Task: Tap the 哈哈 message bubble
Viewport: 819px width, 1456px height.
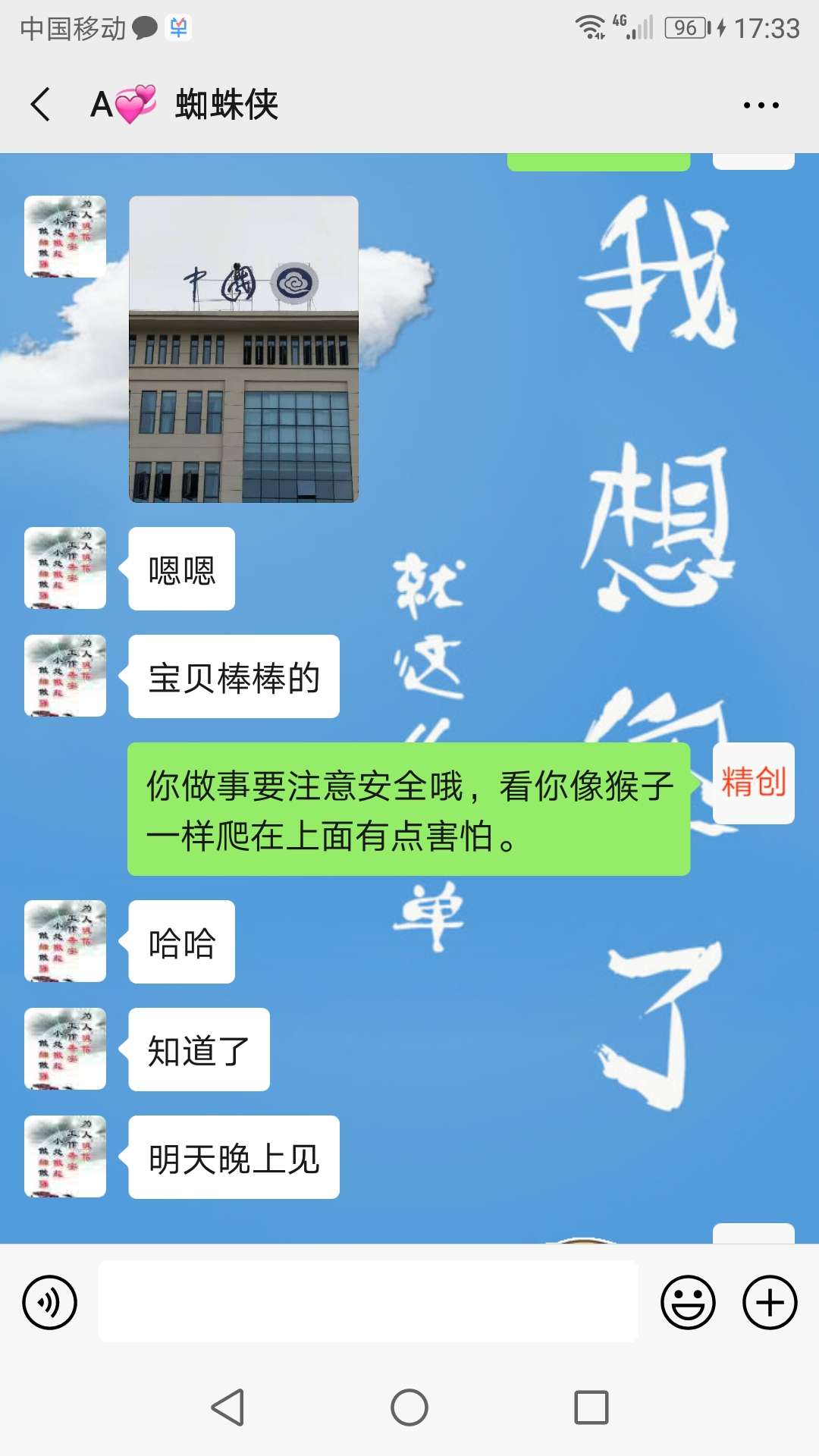Action: tap(180, 942)
